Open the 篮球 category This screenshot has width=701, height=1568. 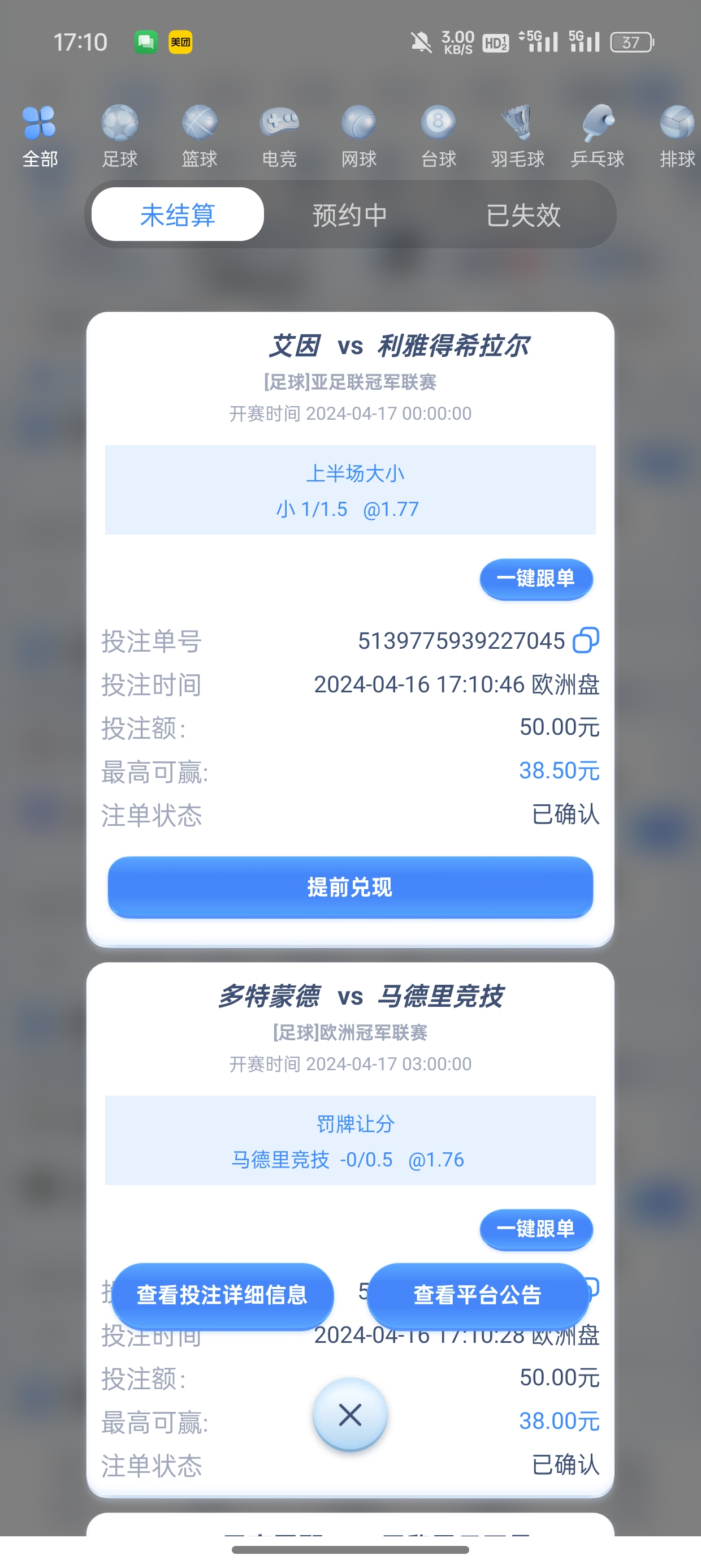tap(199, 136)
